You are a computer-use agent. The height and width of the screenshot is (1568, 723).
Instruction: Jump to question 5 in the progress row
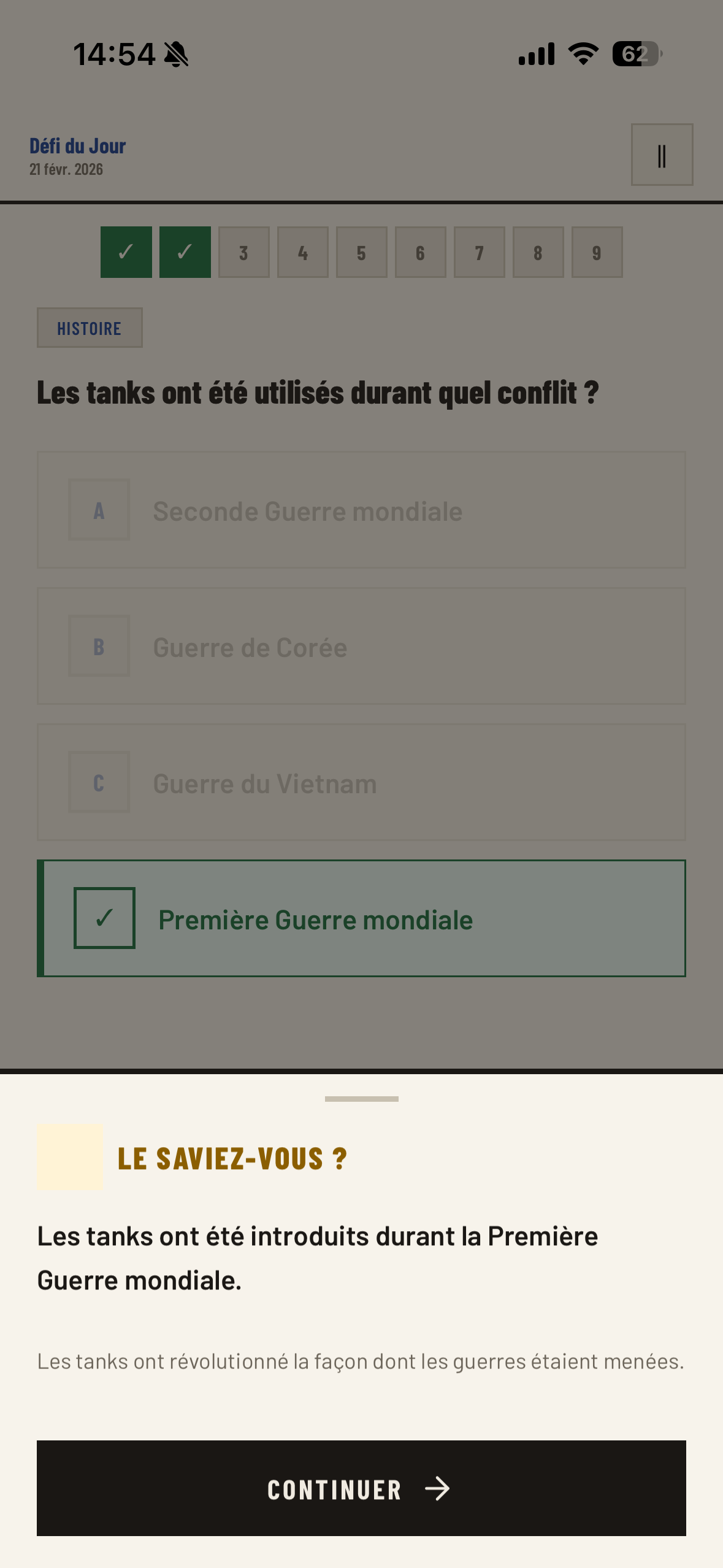(361, 252)
